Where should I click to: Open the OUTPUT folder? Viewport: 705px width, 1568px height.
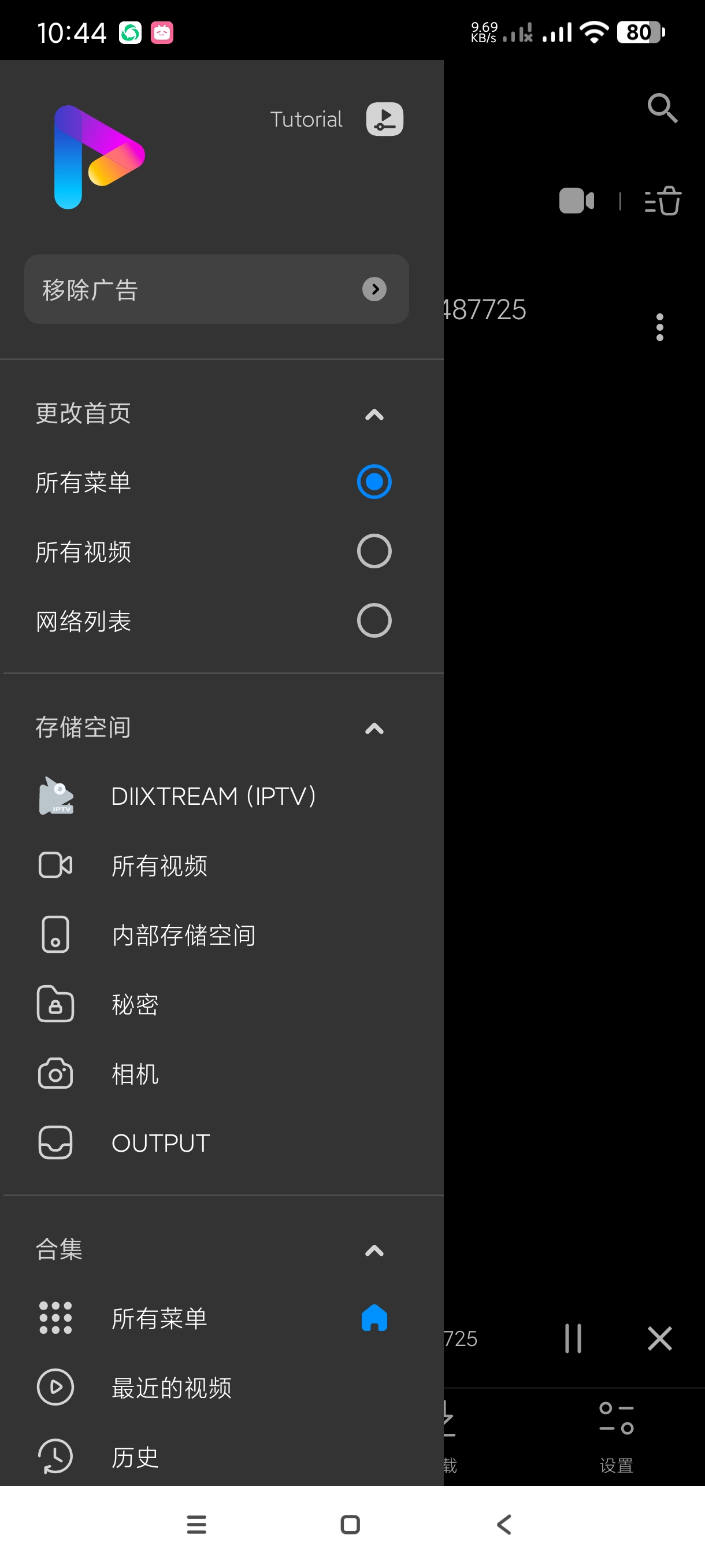coord(161,1143)
